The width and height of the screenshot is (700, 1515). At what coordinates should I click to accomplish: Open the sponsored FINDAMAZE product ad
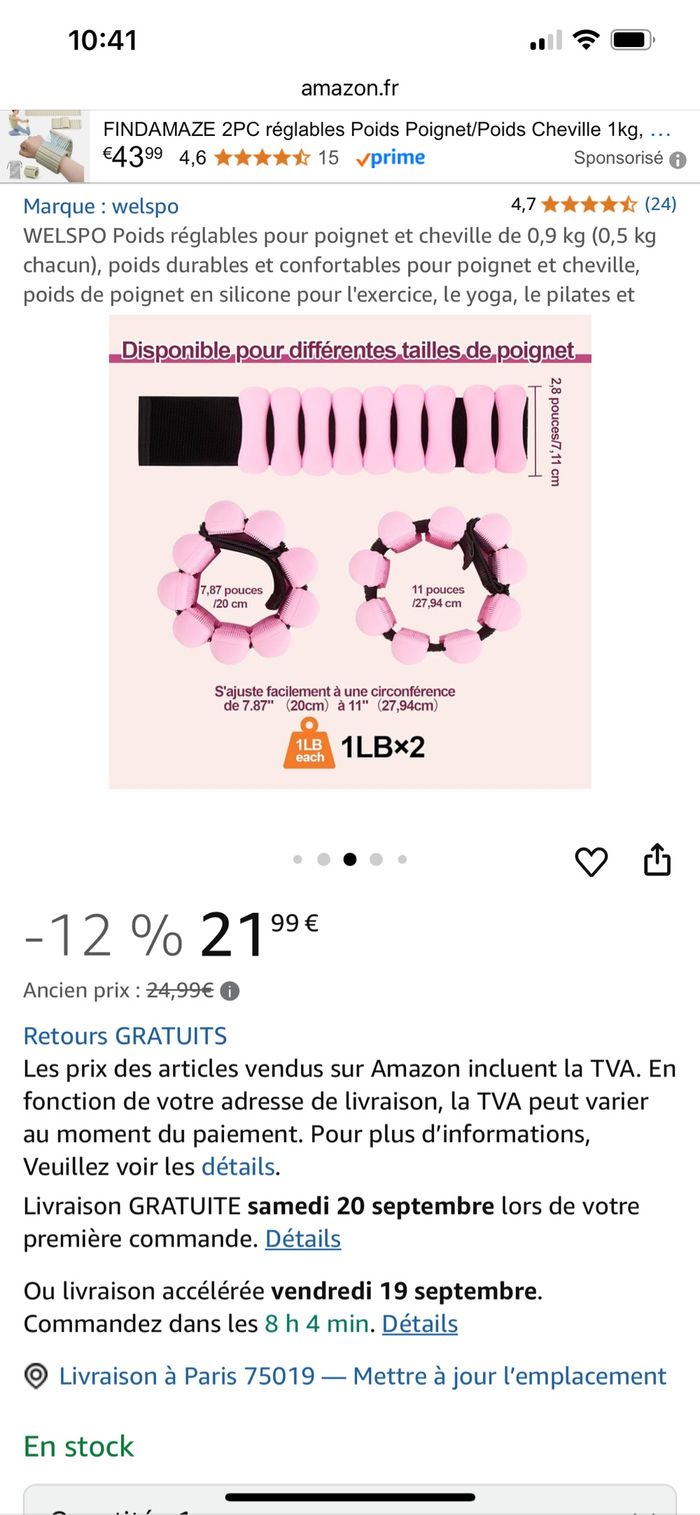tap(385, 131)
